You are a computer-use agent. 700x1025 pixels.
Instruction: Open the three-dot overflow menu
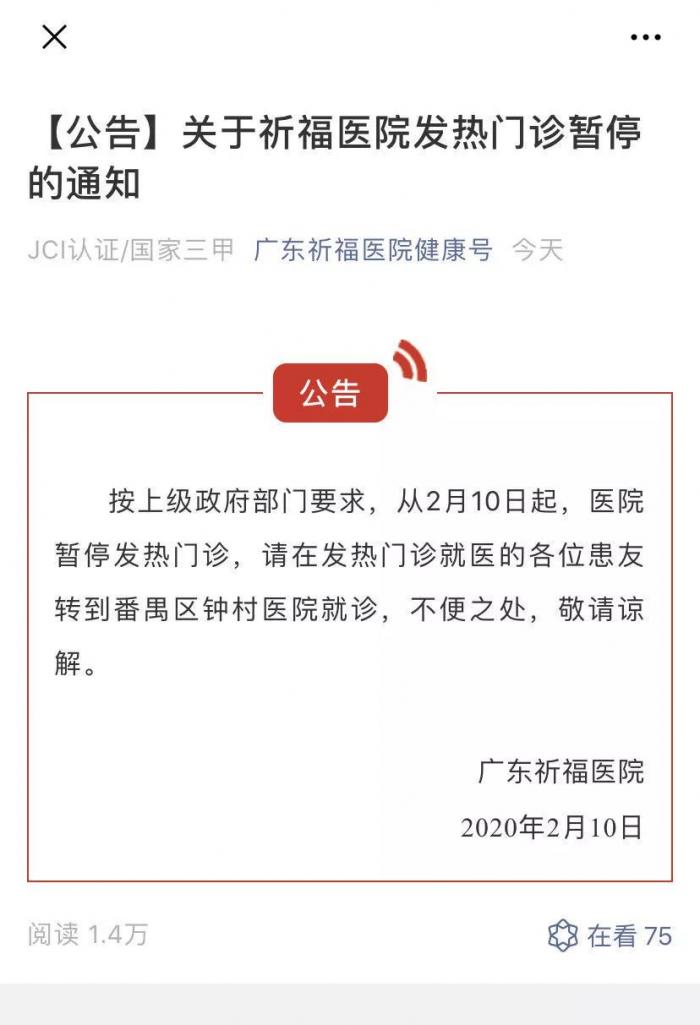click(645, 38)
